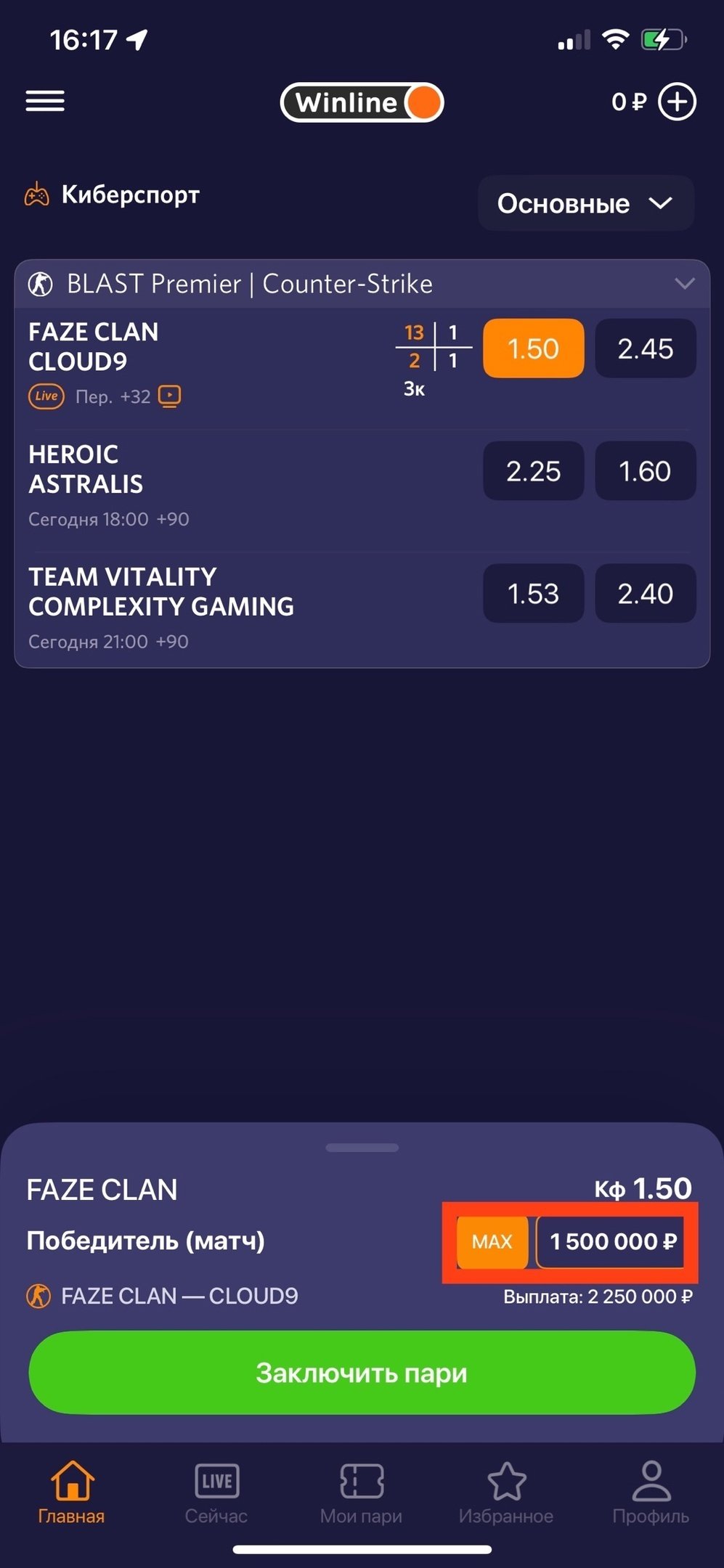Deselect the highlighted 1.50 odds
This screenshot has width=724, height=1568.
pos(533,348)
